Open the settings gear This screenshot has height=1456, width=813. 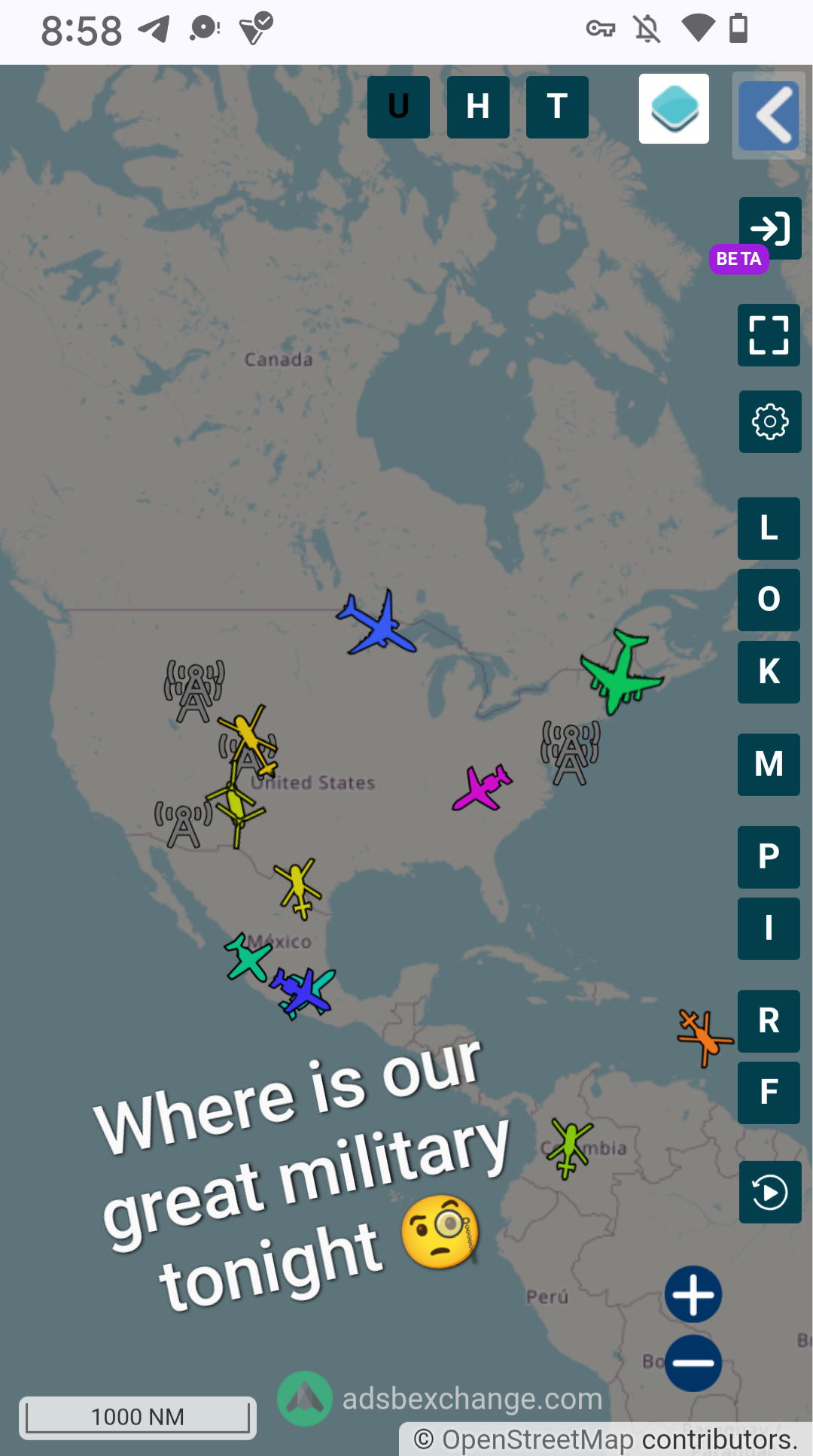[x=769, y=421]
